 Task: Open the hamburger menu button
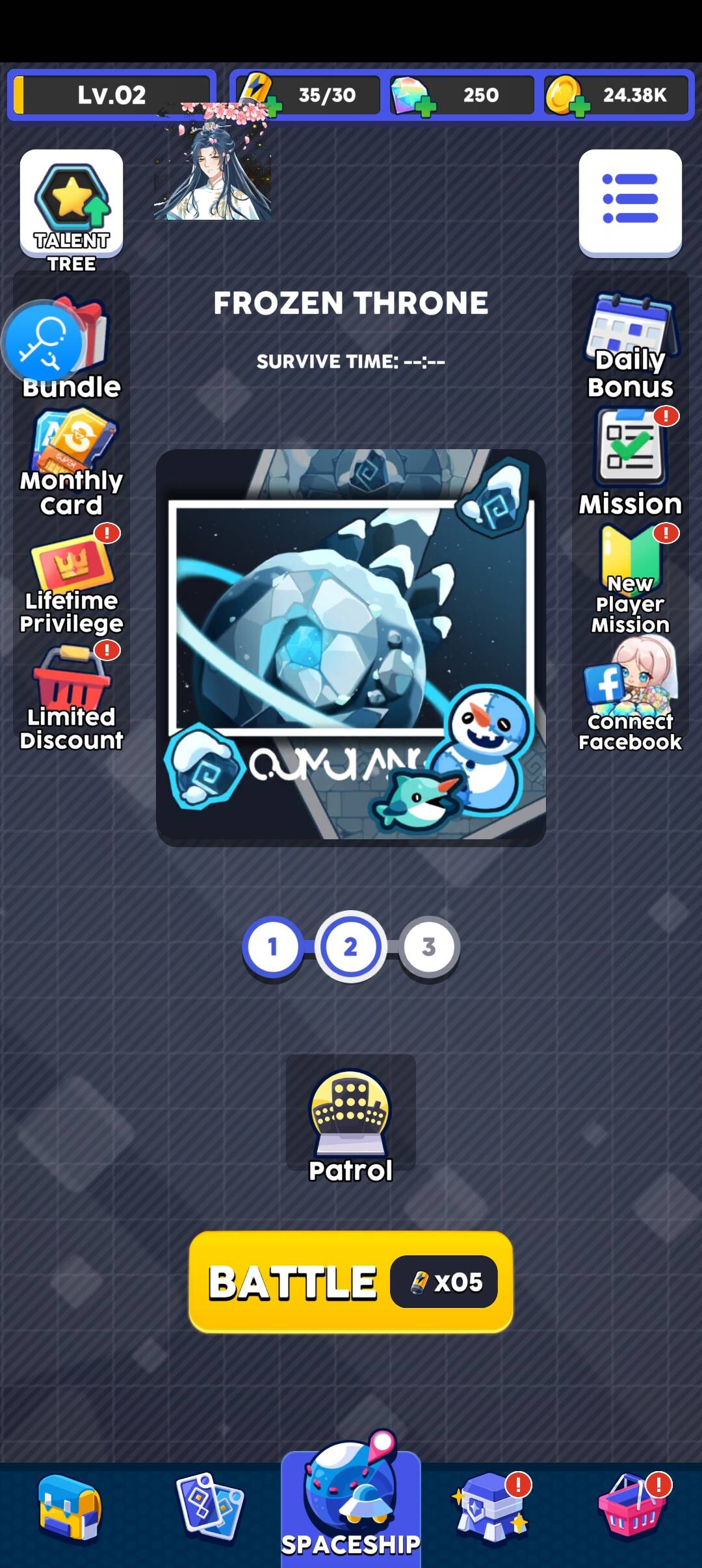pos(630,200)
